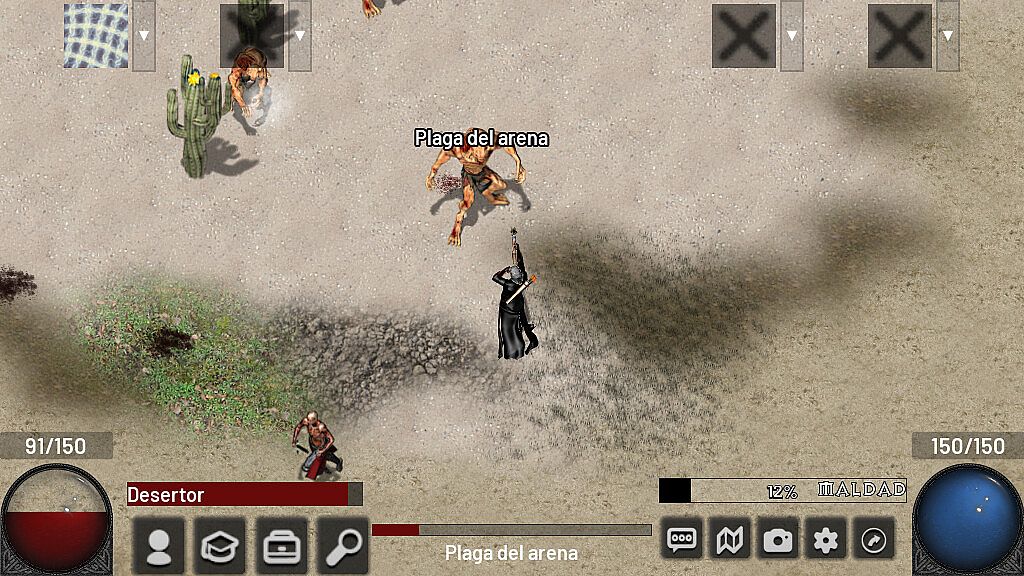Screen dimensions: 1024x576
Task: Use the first skill slot with net icon
Action: tap(96, 36)
